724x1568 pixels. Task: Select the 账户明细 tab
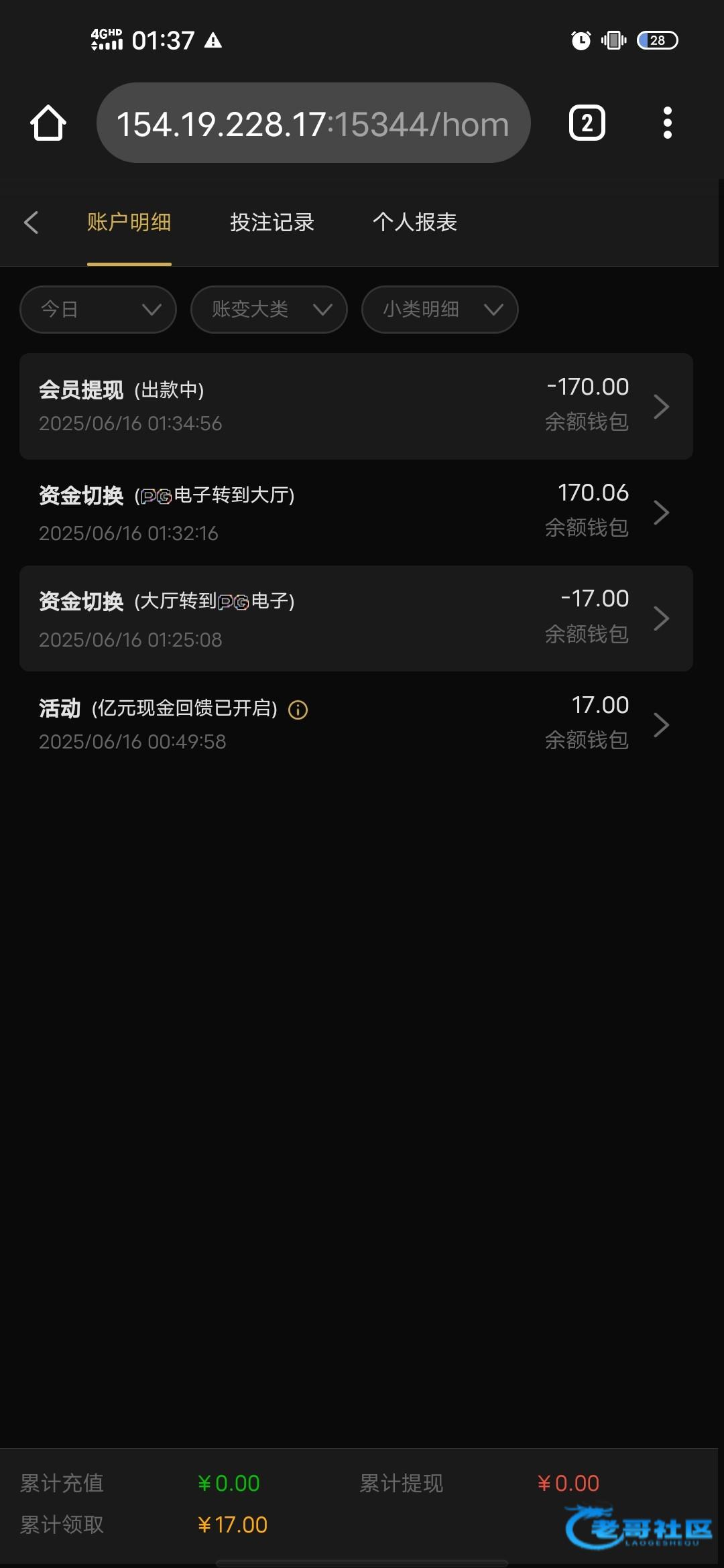129,222
